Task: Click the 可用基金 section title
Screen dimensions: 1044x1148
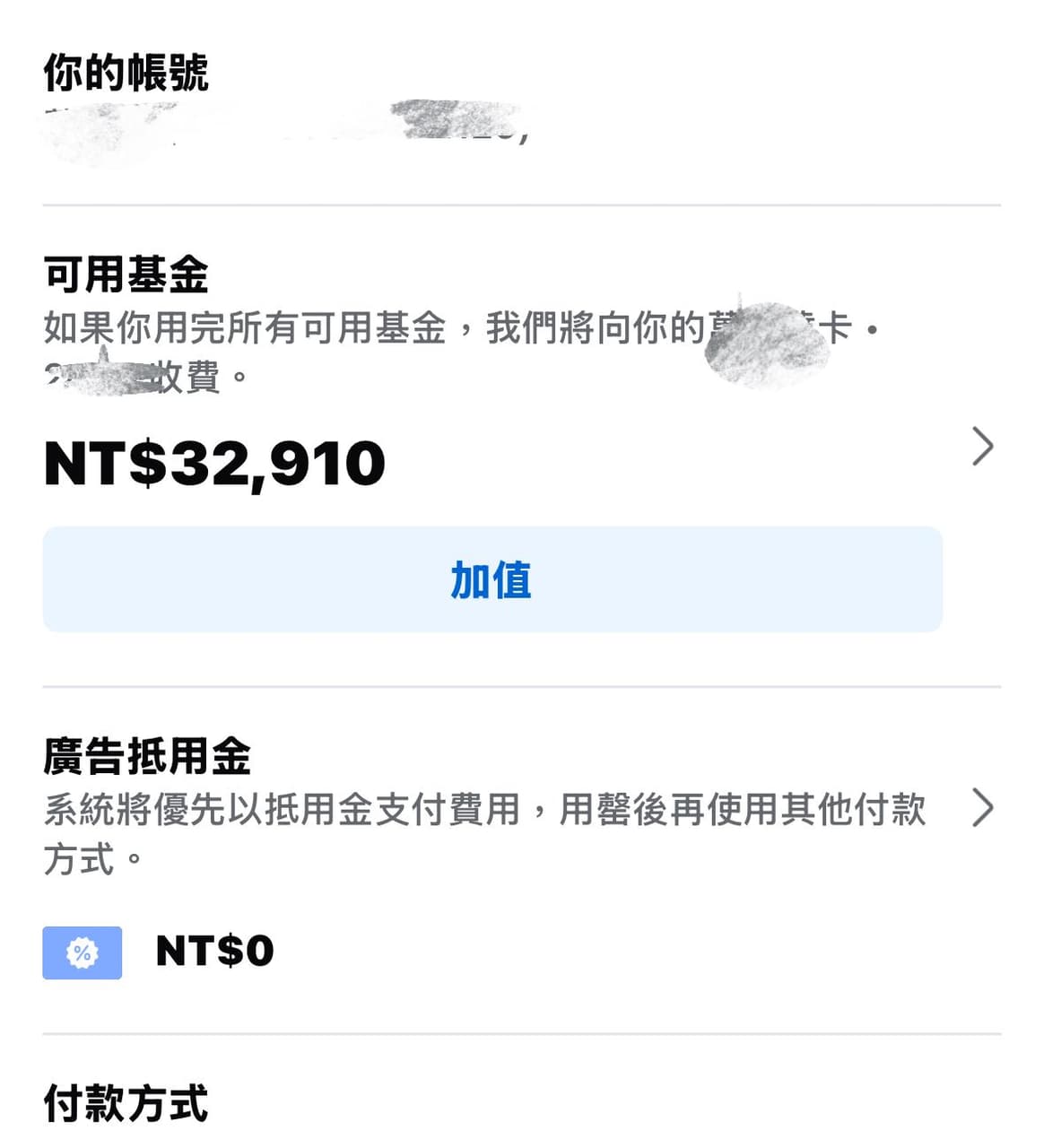Action: pos(126,276)
